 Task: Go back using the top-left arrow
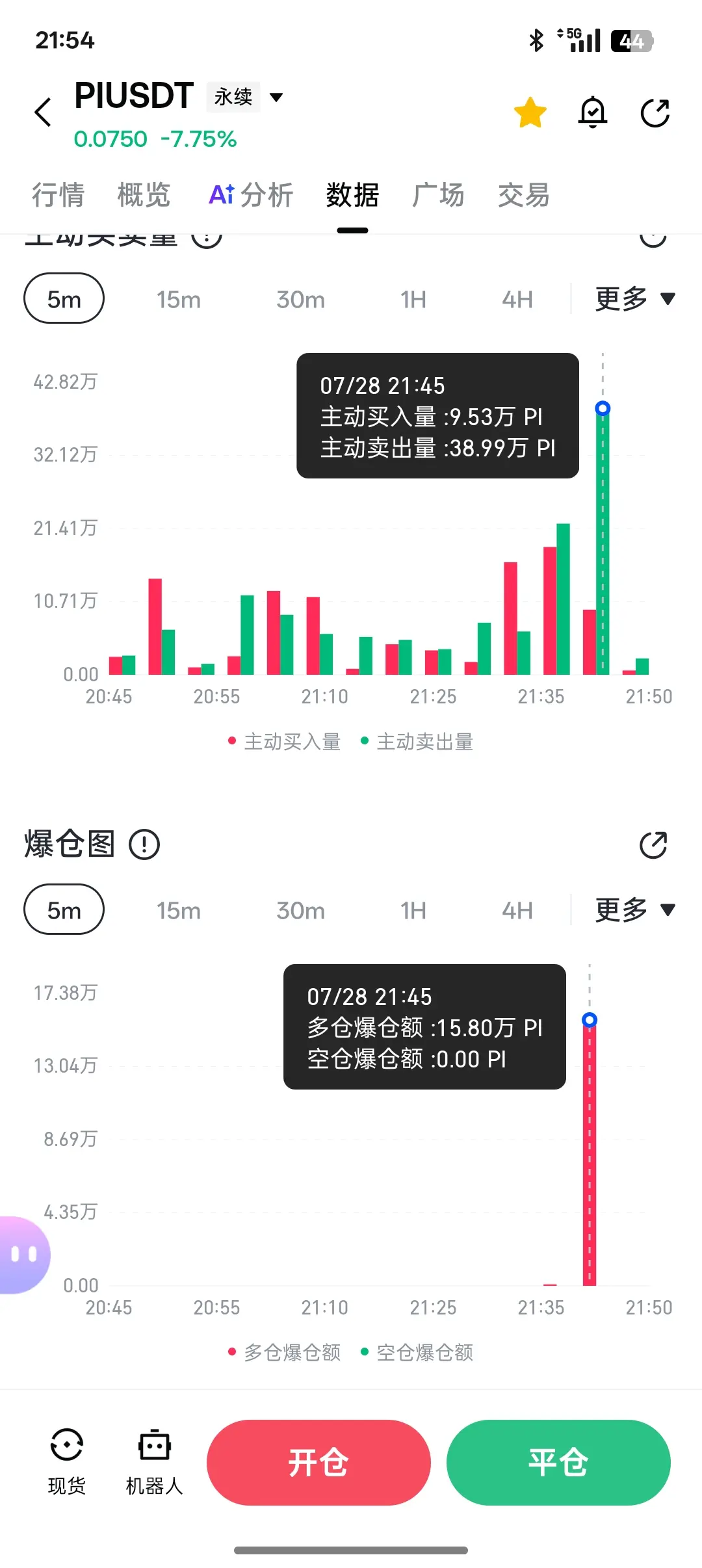point(43,112)
